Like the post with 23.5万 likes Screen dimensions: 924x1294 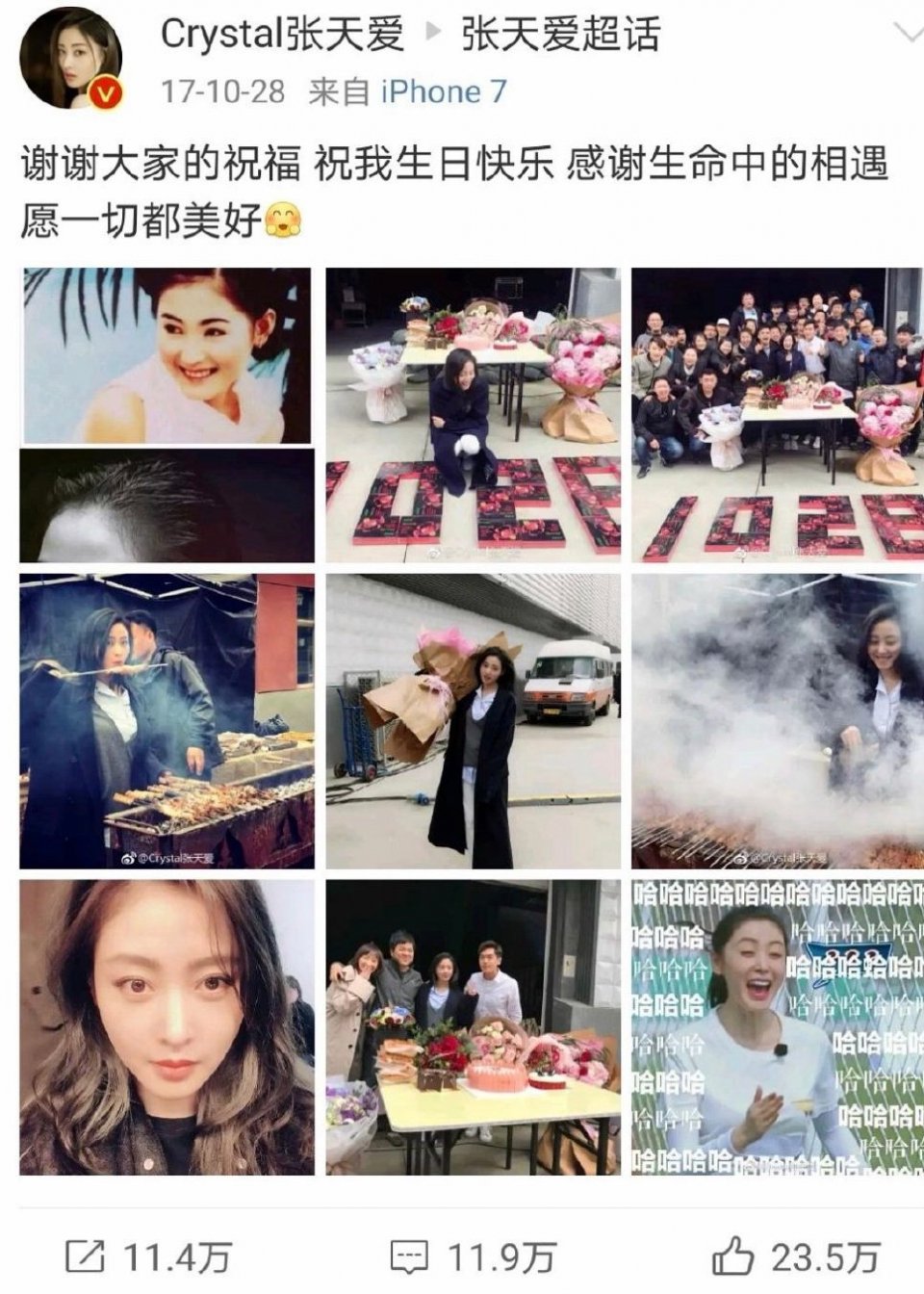pos(796,1256)
